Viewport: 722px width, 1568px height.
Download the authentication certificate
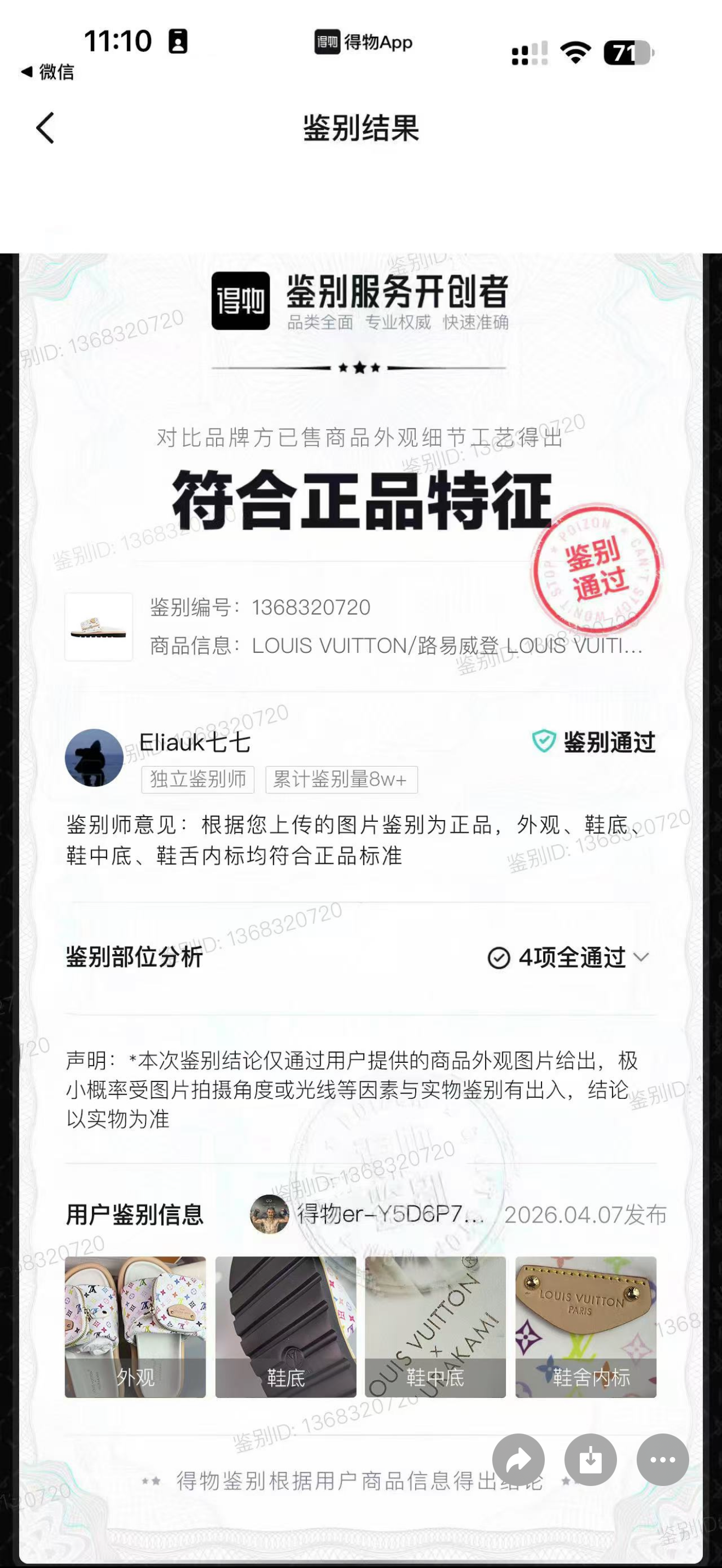591,1460
